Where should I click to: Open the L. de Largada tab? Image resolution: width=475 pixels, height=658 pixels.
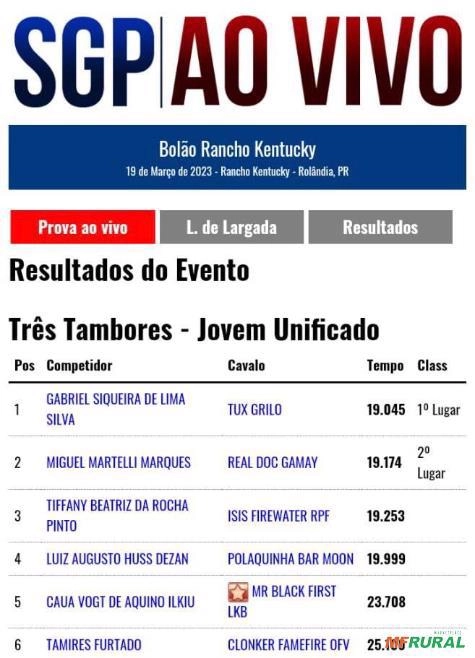click(x=232, y=227)
